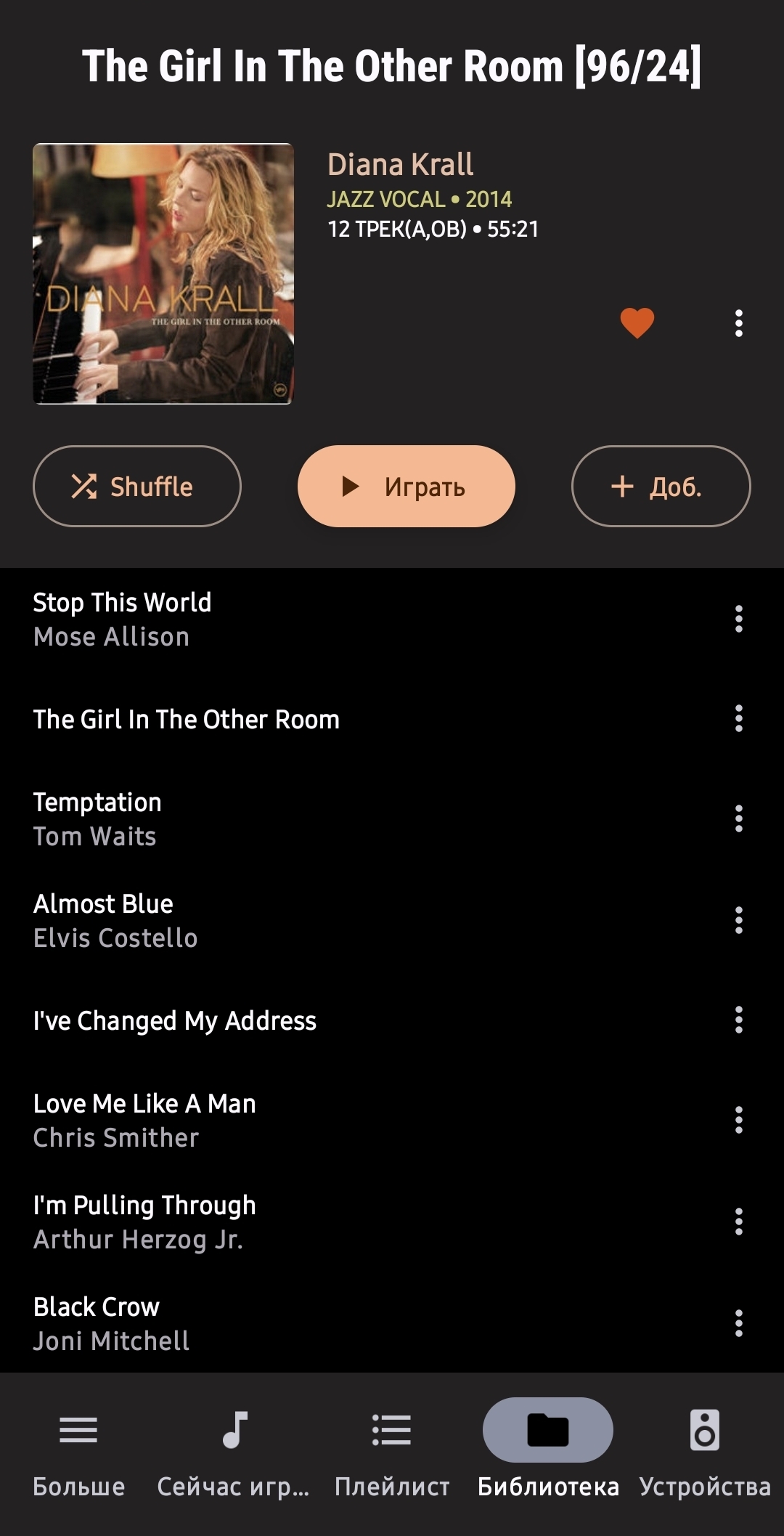The height and width of the screenshot is (1536, 784).
Task: Open options for Love Me Like A Man
Action: click(x=738, y=1120)
